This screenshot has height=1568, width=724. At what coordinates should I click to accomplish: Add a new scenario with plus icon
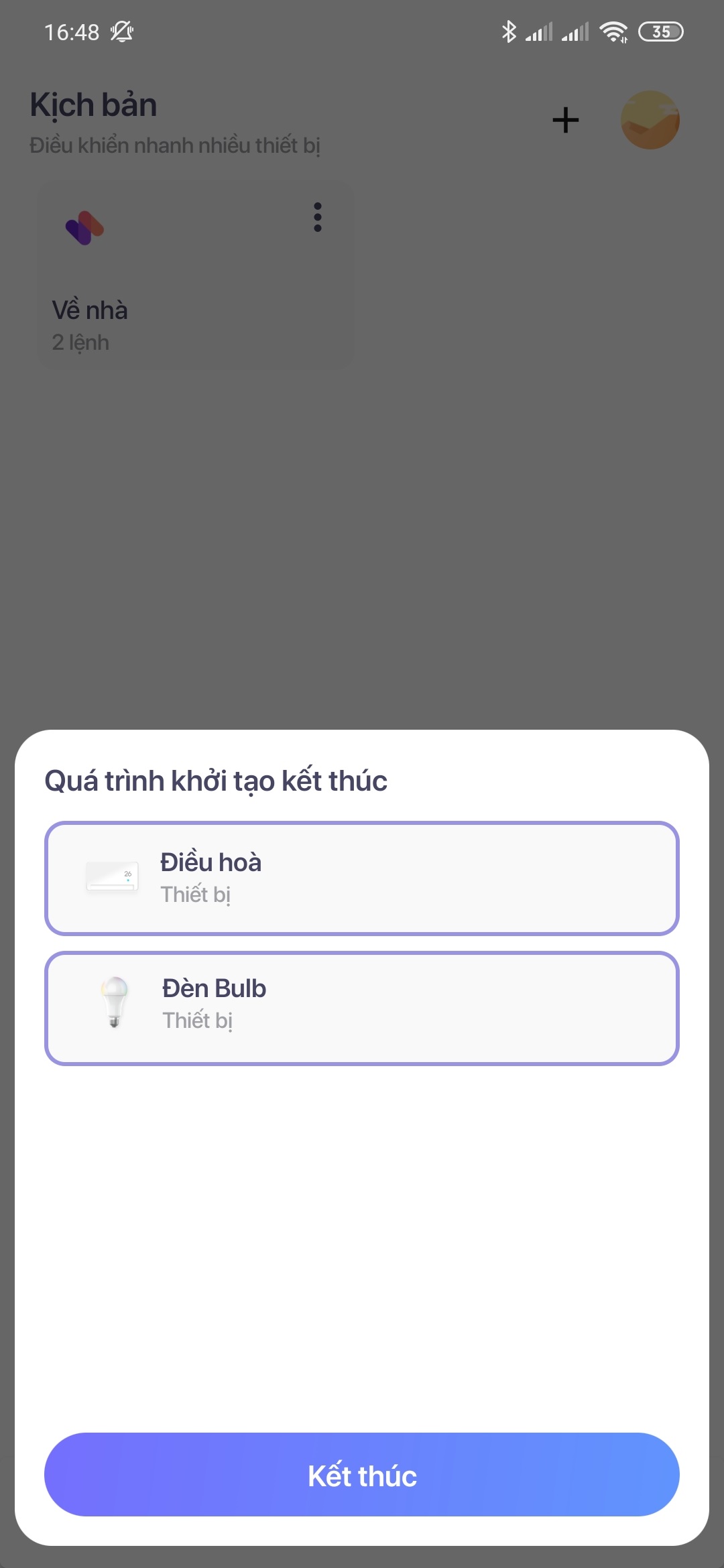coord(565,120)
